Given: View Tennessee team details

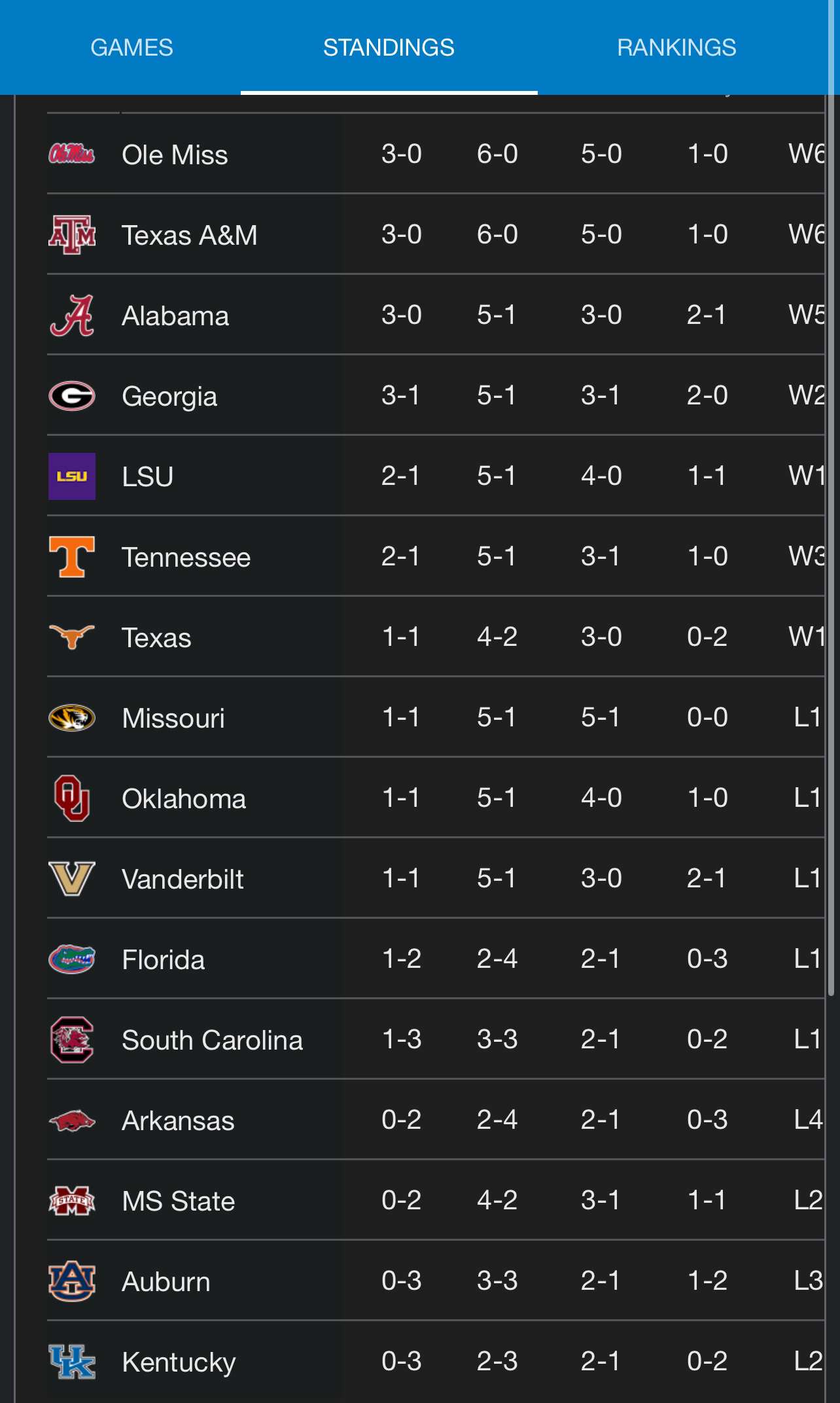Looking at the screenshot, I should pos(186,558).
